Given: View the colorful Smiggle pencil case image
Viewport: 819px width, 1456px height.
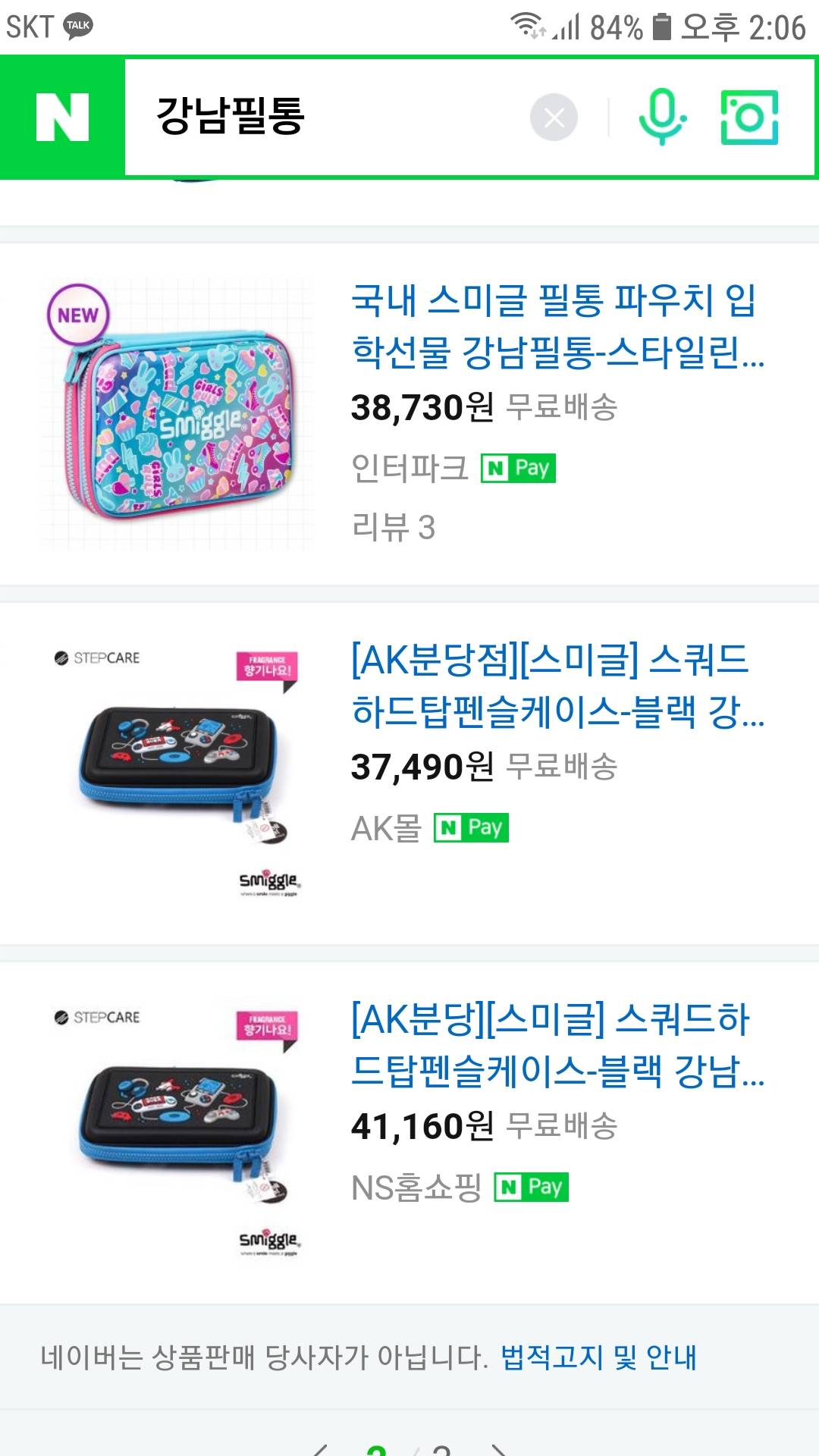Looking at the screenshot, I should (x=178, y=413).
